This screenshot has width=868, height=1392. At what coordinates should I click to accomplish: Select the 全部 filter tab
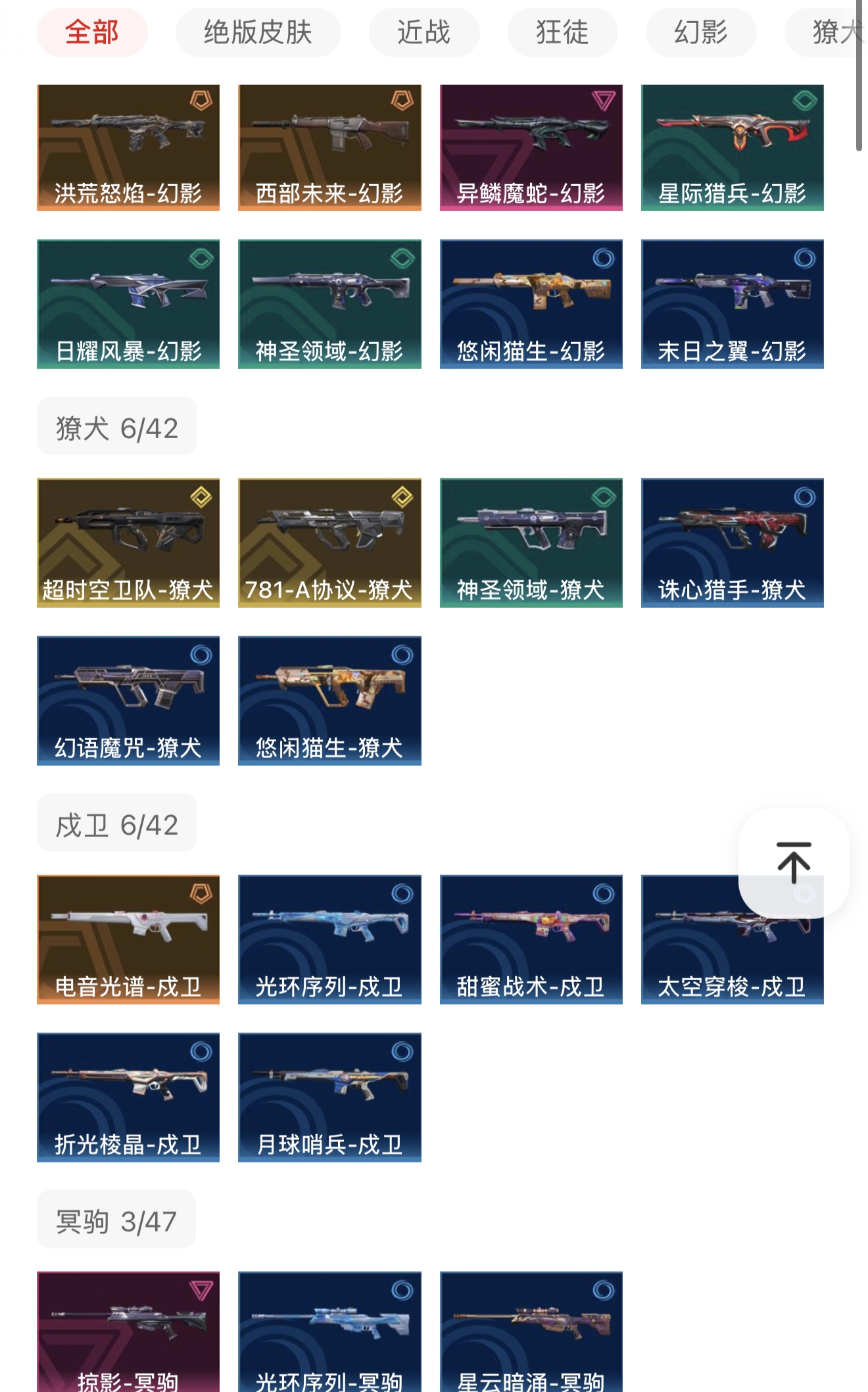tap(92, 32)
